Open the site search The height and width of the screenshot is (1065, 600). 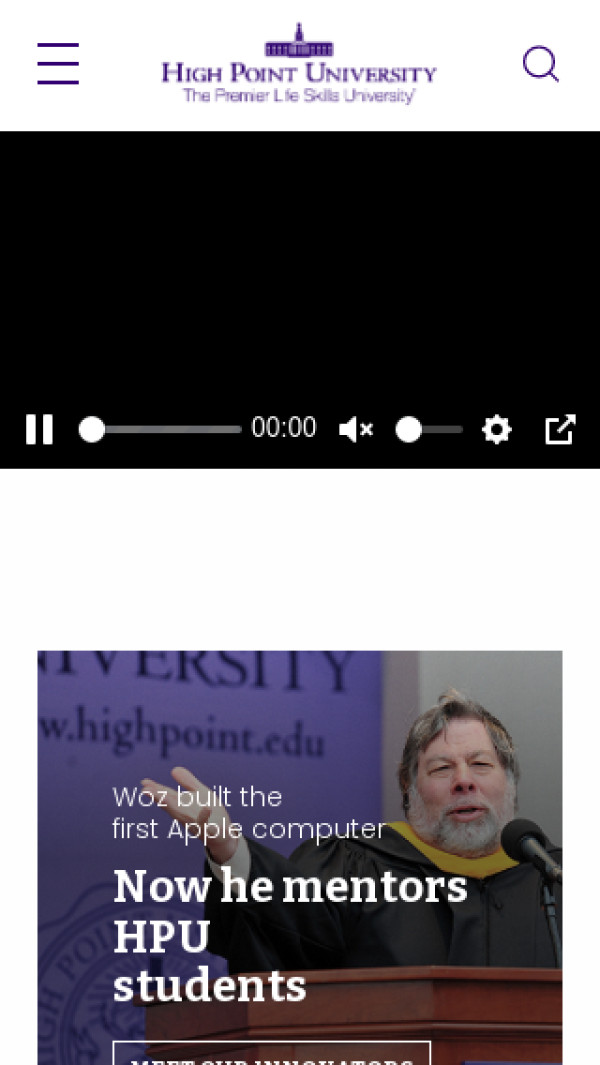tap(540, 64)
